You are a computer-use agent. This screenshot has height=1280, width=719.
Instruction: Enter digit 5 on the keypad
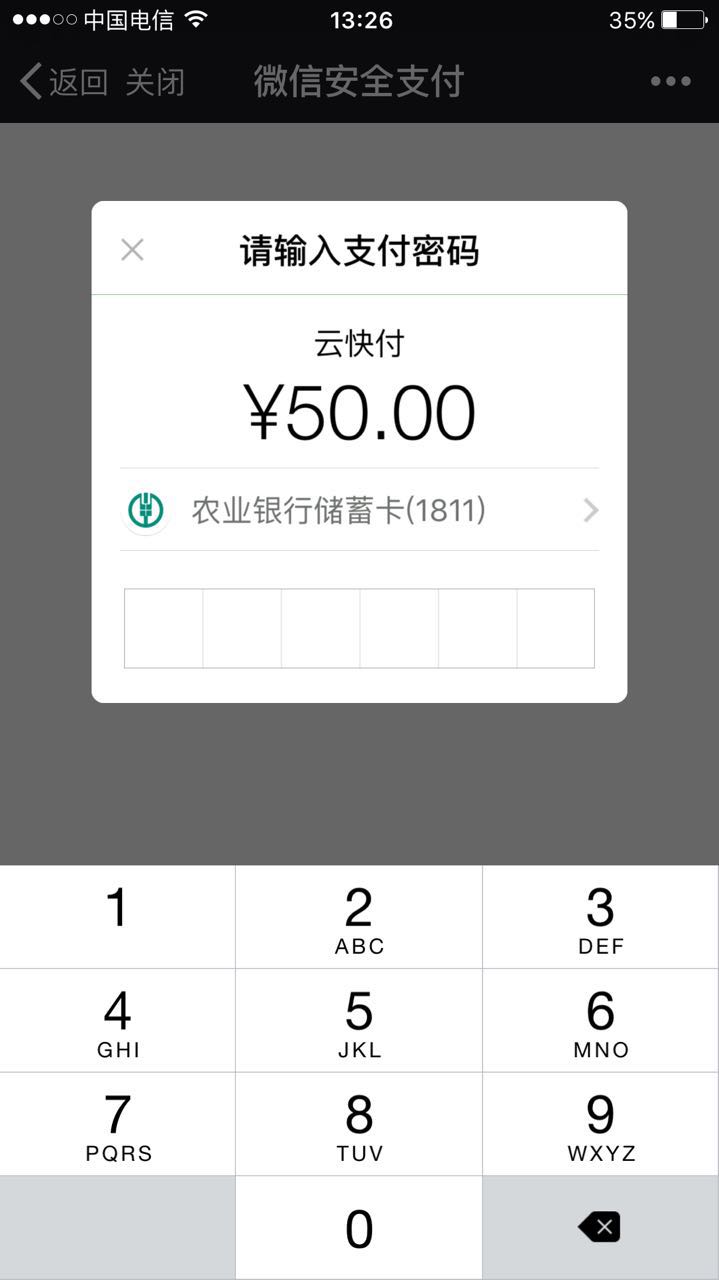(x=359, y=1021)
